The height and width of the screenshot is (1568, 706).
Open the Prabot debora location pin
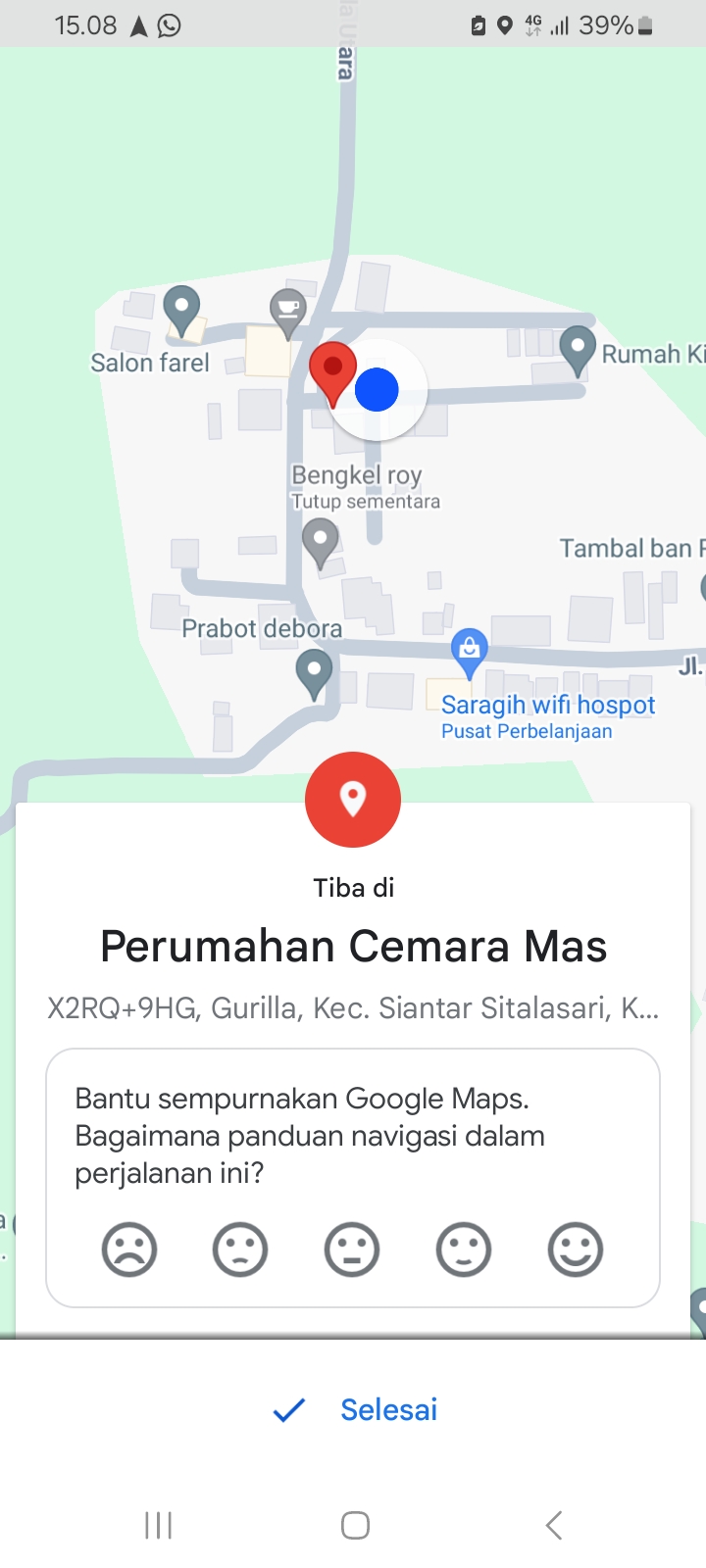click(x=314, y=673)
